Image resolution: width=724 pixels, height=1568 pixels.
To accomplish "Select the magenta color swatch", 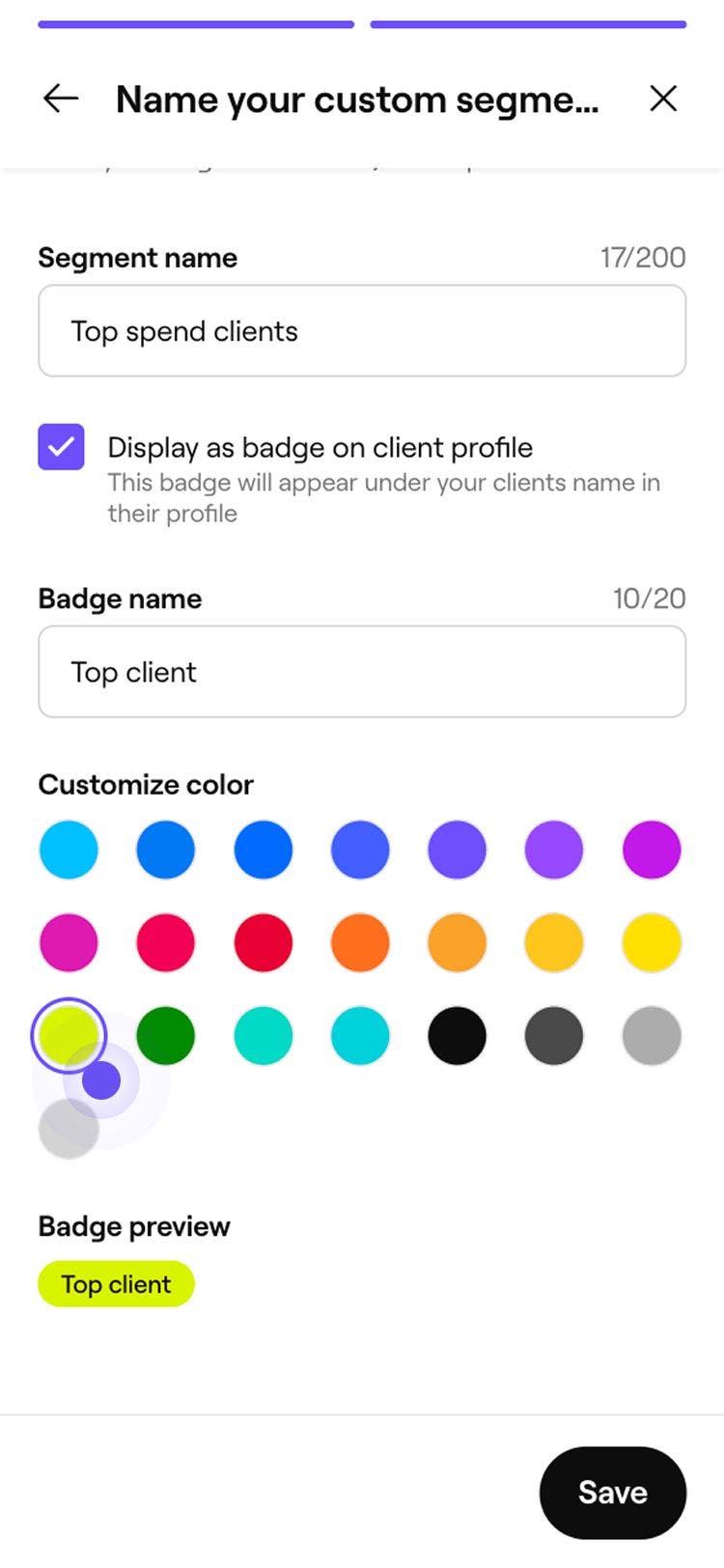I will coord(69,942).
